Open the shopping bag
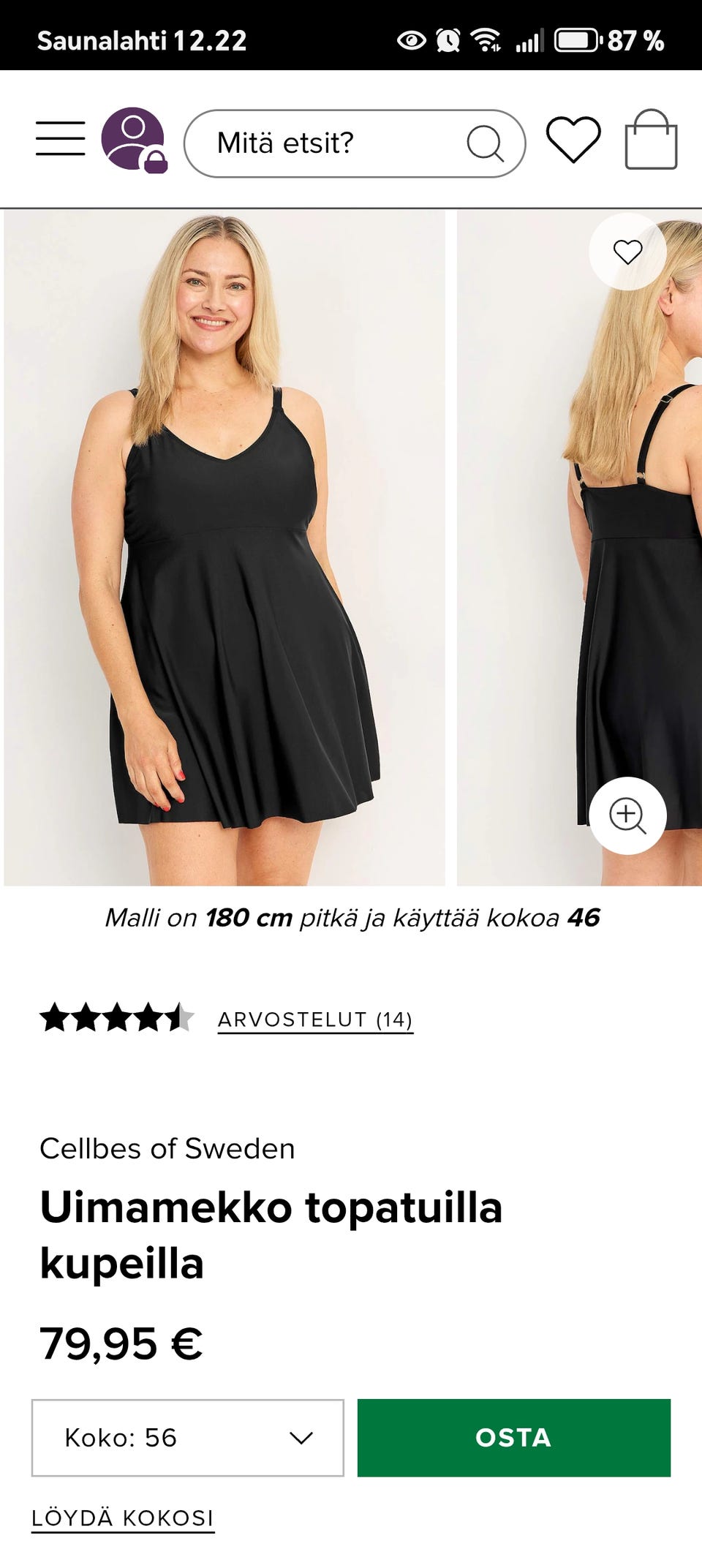Viewport: 702px width, 1568px height. (x=651, y=140)
